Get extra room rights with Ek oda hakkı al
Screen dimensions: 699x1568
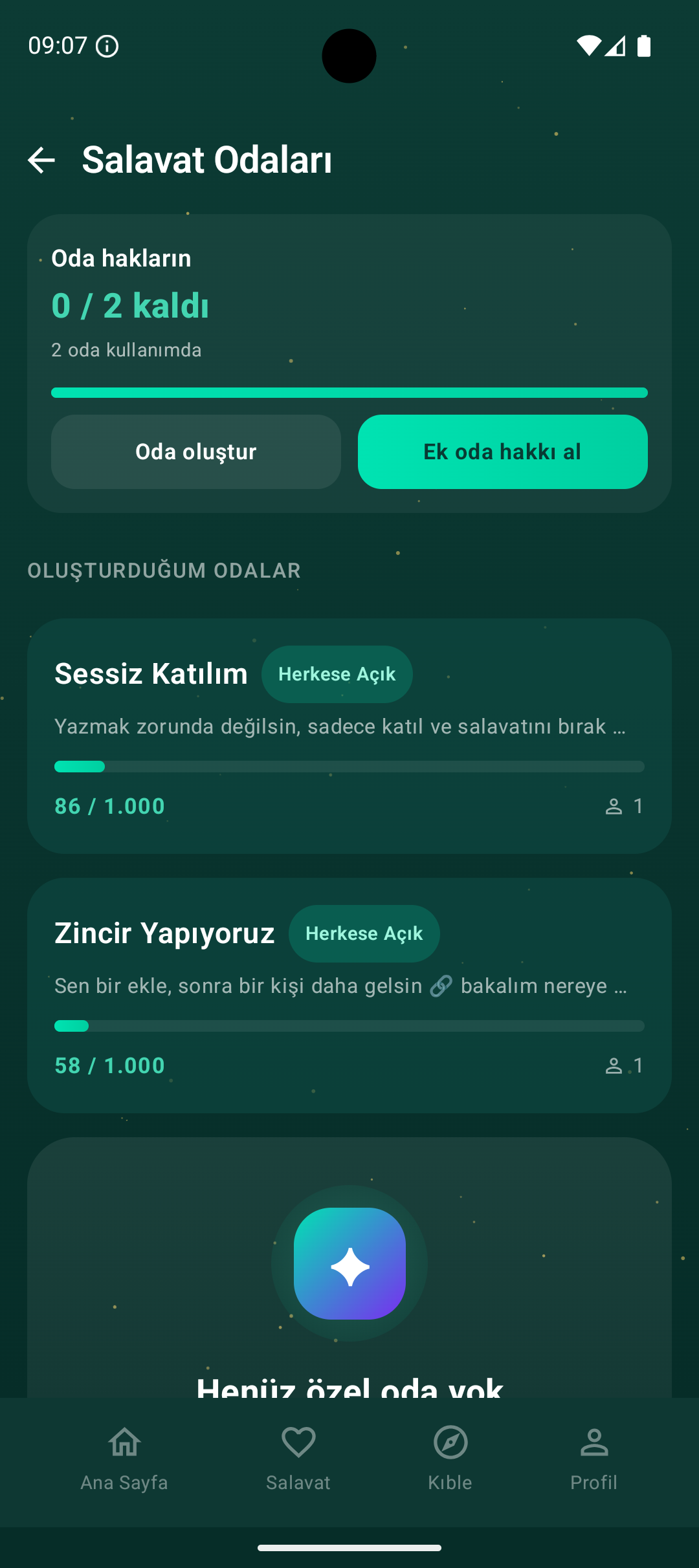(502, 452)
